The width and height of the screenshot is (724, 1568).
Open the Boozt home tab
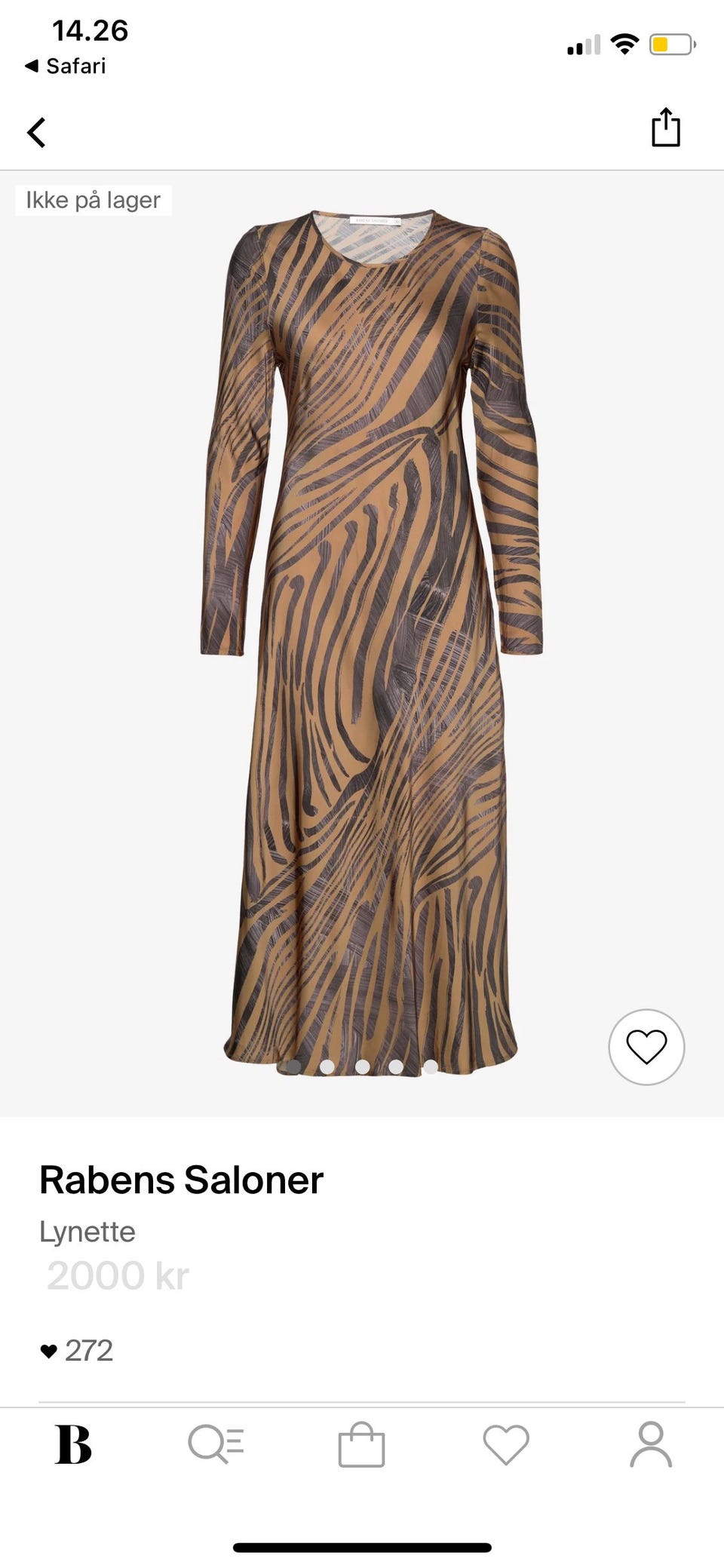(73, 1444)
